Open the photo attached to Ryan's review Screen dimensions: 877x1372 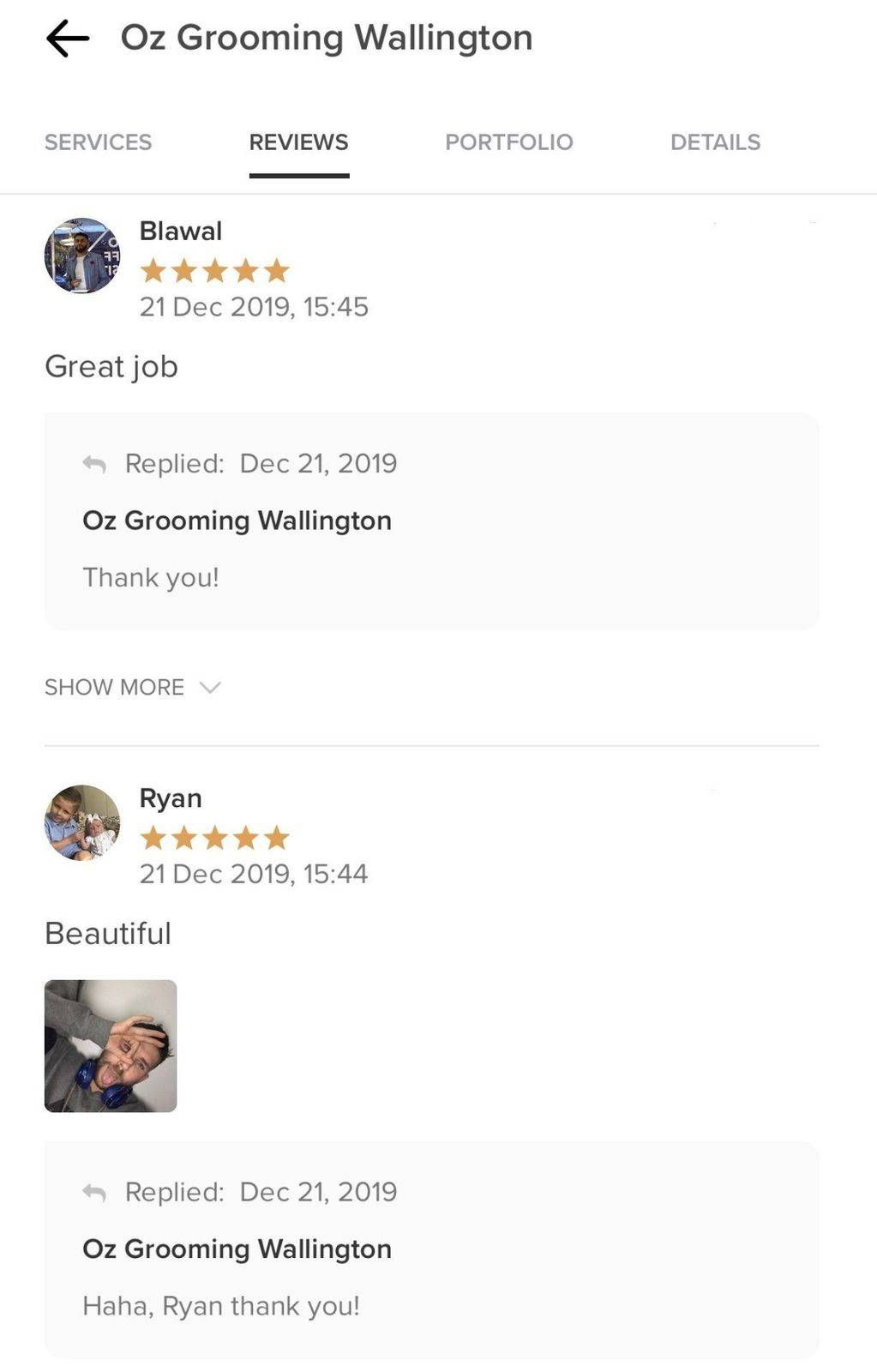pyautogui.click(x=111, y=1046)
